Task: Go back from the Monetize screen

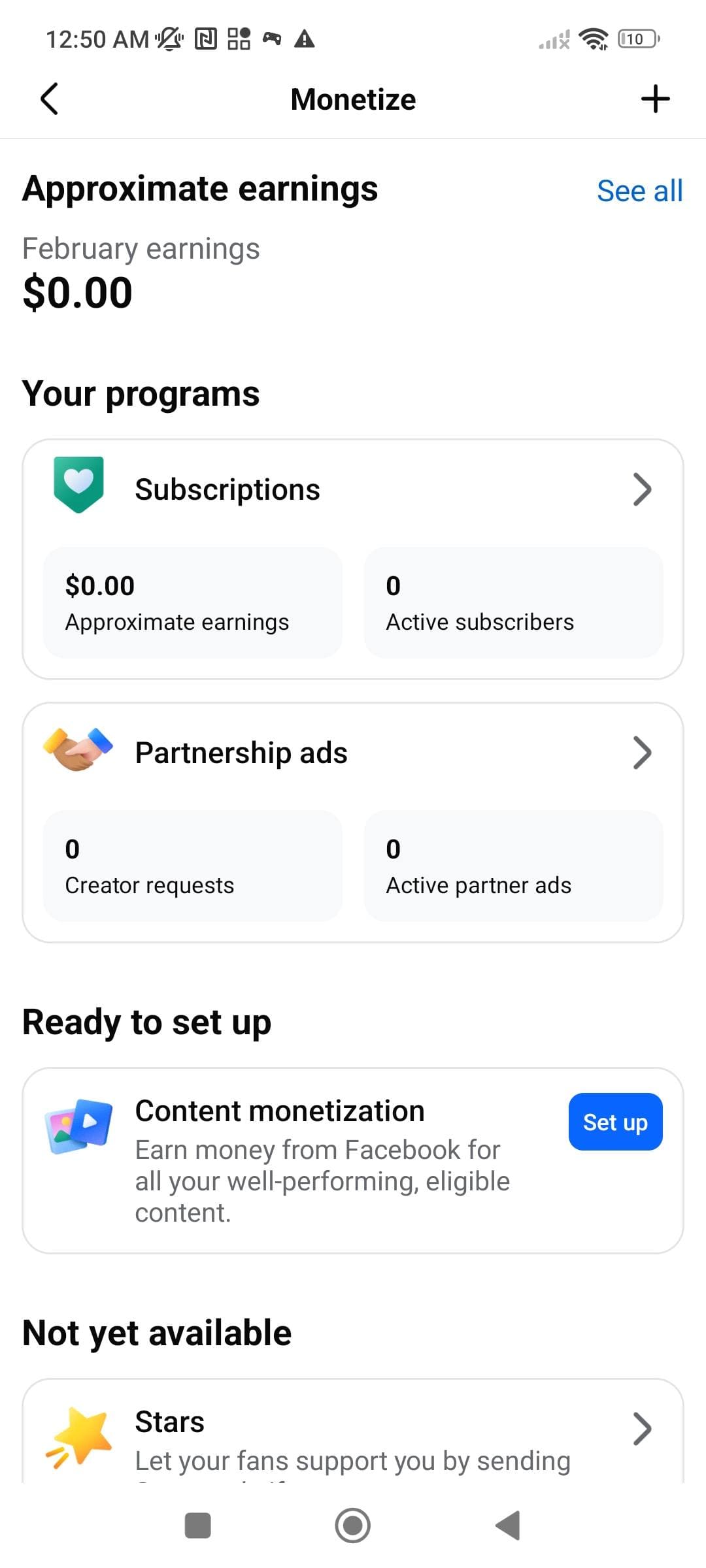Action: click(x=49, y=99)
